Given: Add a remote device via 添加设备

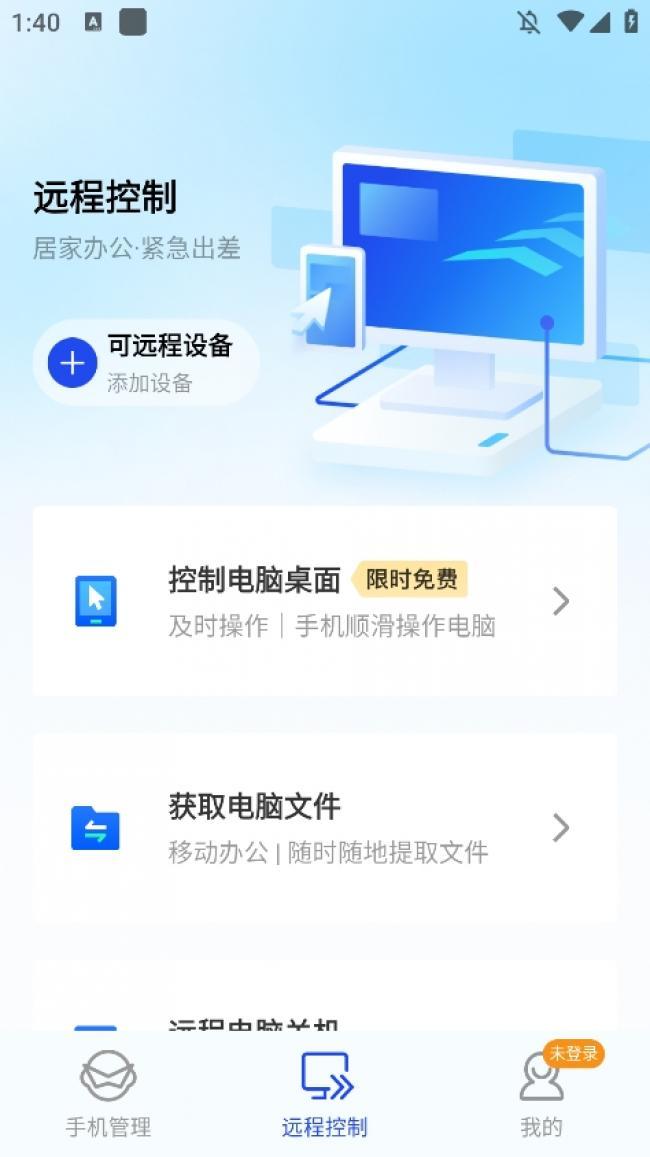Looking at the screenshot, I should 146,362.
